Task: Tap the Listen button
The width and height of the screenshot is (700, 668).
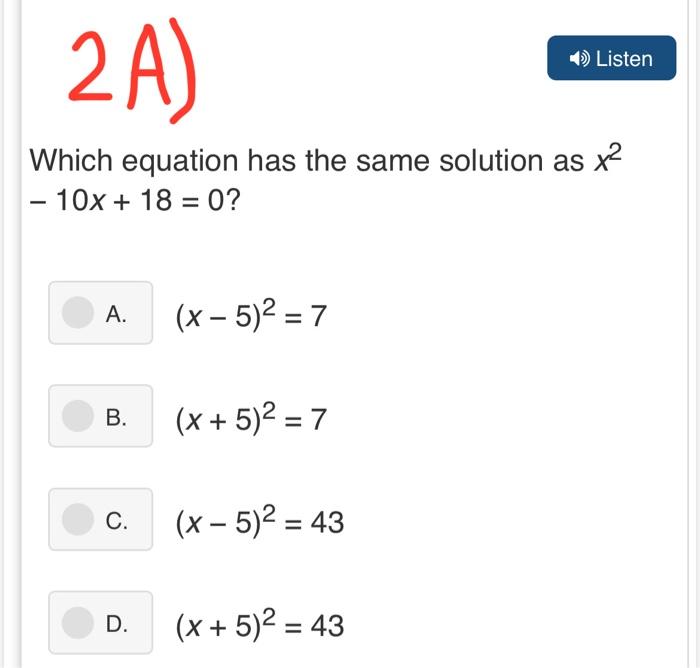Action: (x=611, y=59)
